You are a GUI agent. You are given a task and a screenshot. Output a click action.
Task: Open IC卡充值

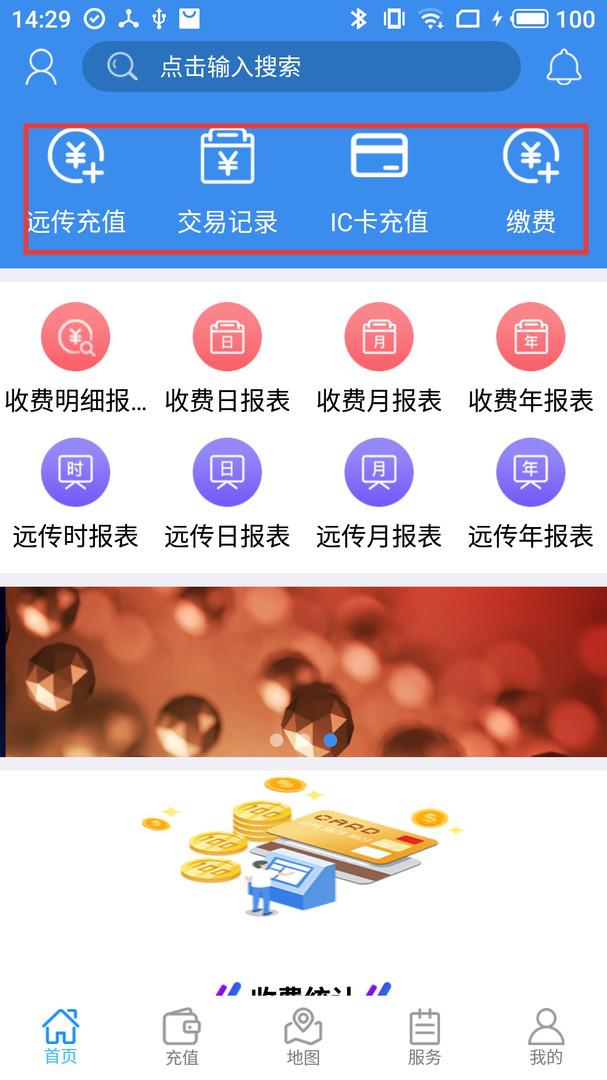click(379, 182)
